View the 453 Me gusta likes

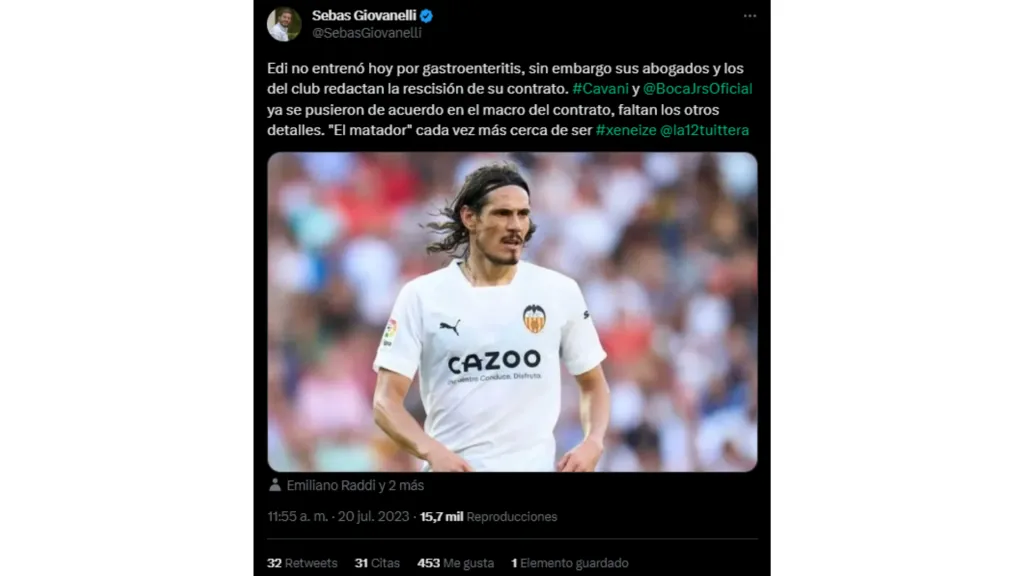[x=455, y=563]
